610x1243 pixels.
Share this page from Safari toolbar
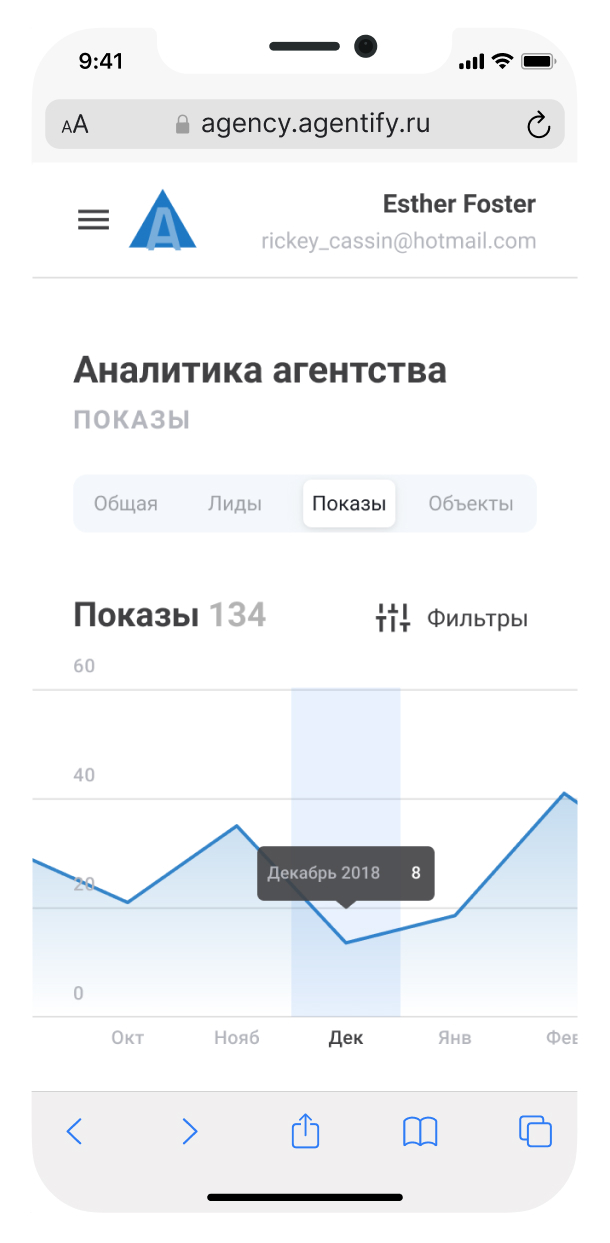tap(305, 1131)
